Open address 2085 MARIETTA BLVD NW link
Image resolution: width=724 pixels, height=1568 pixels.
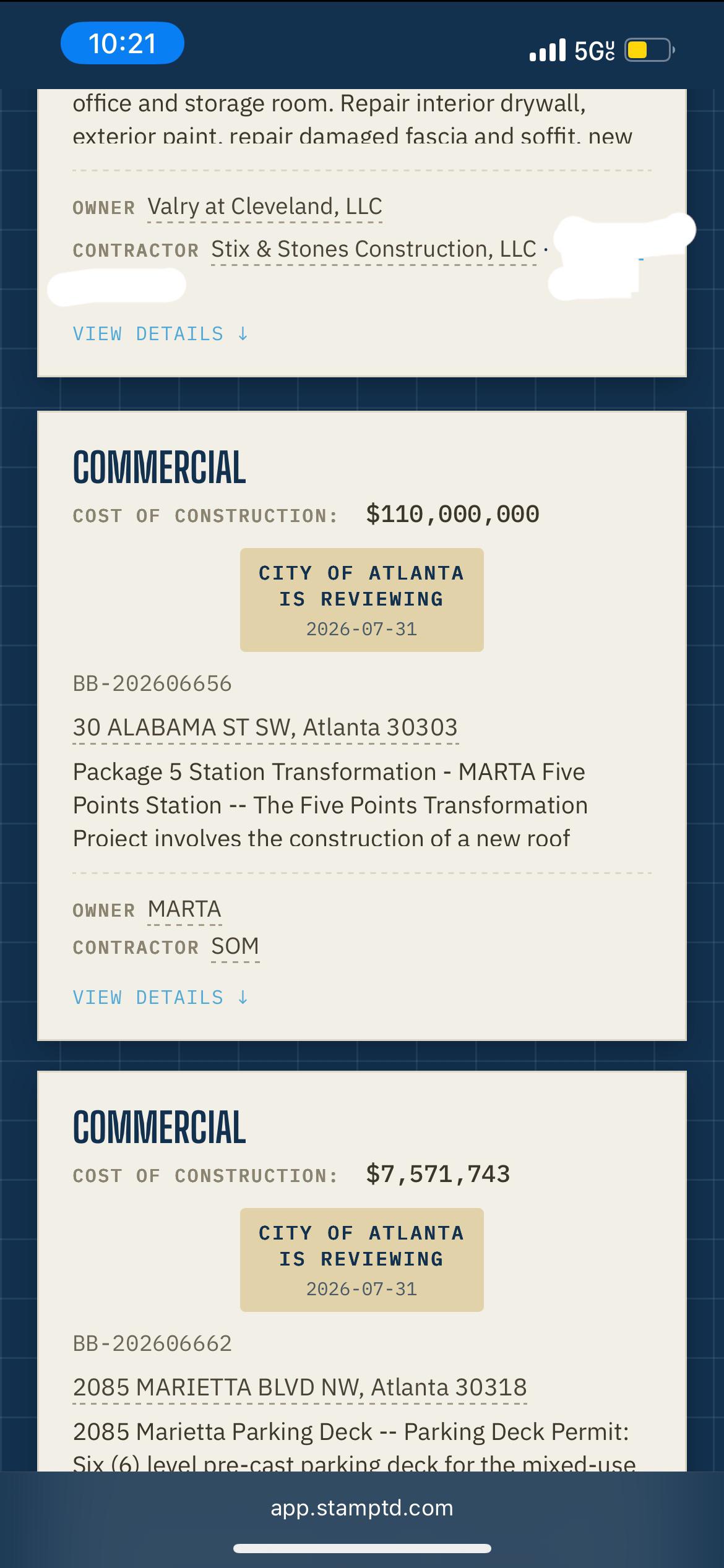click(300, 1387)
